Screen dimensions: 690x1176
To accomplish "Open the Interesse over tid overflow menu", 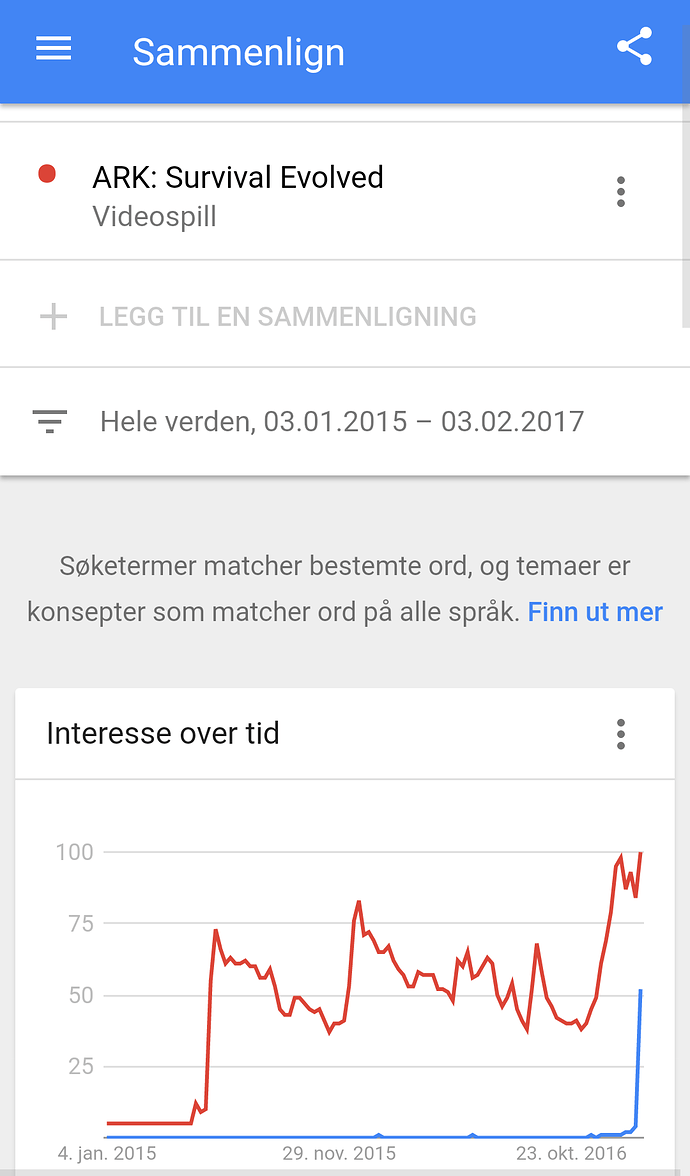I will point(620,734).
